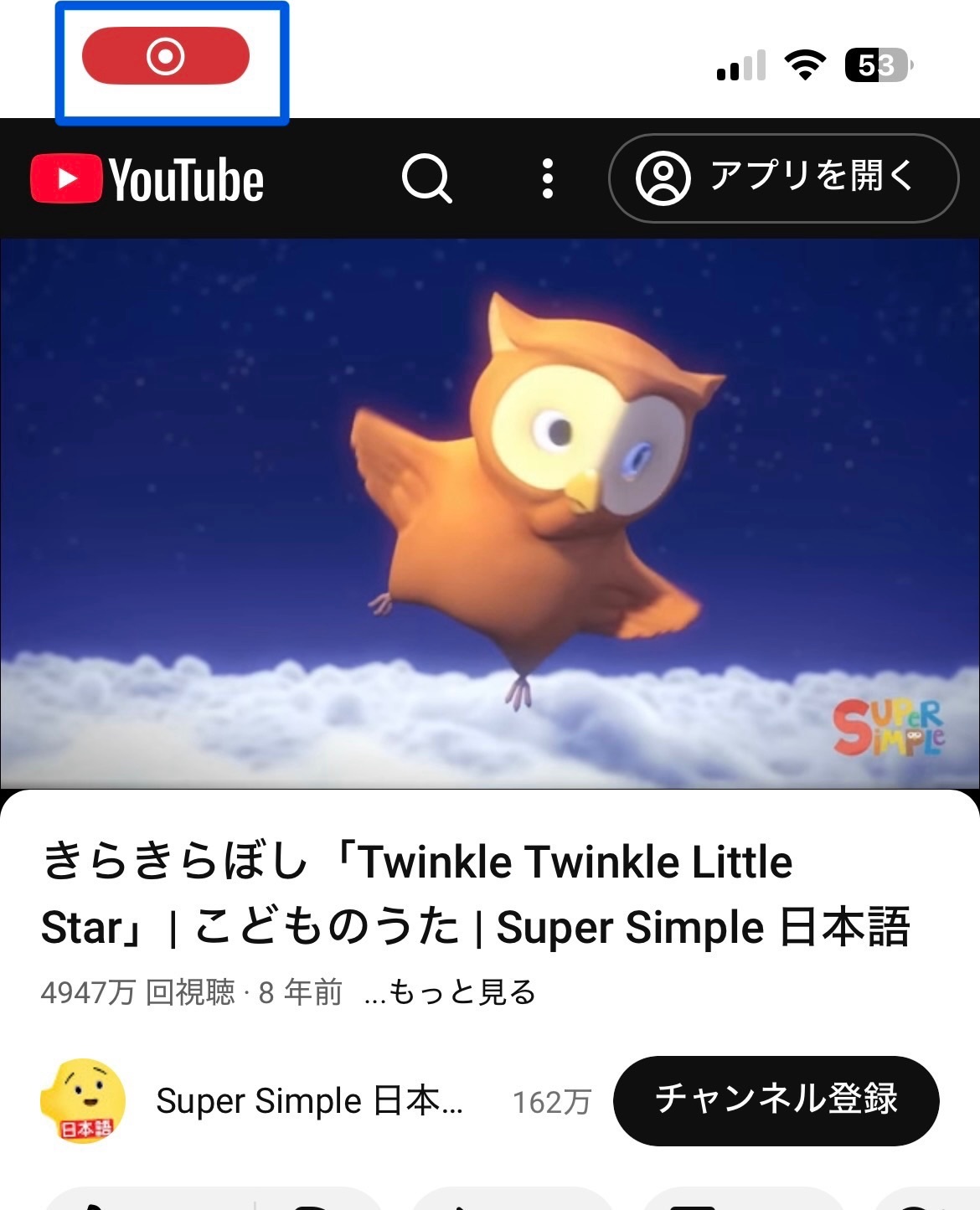Screen dimensions: 980x1210
Task: Tap the owl video player
Action: [x=490, y=512]
